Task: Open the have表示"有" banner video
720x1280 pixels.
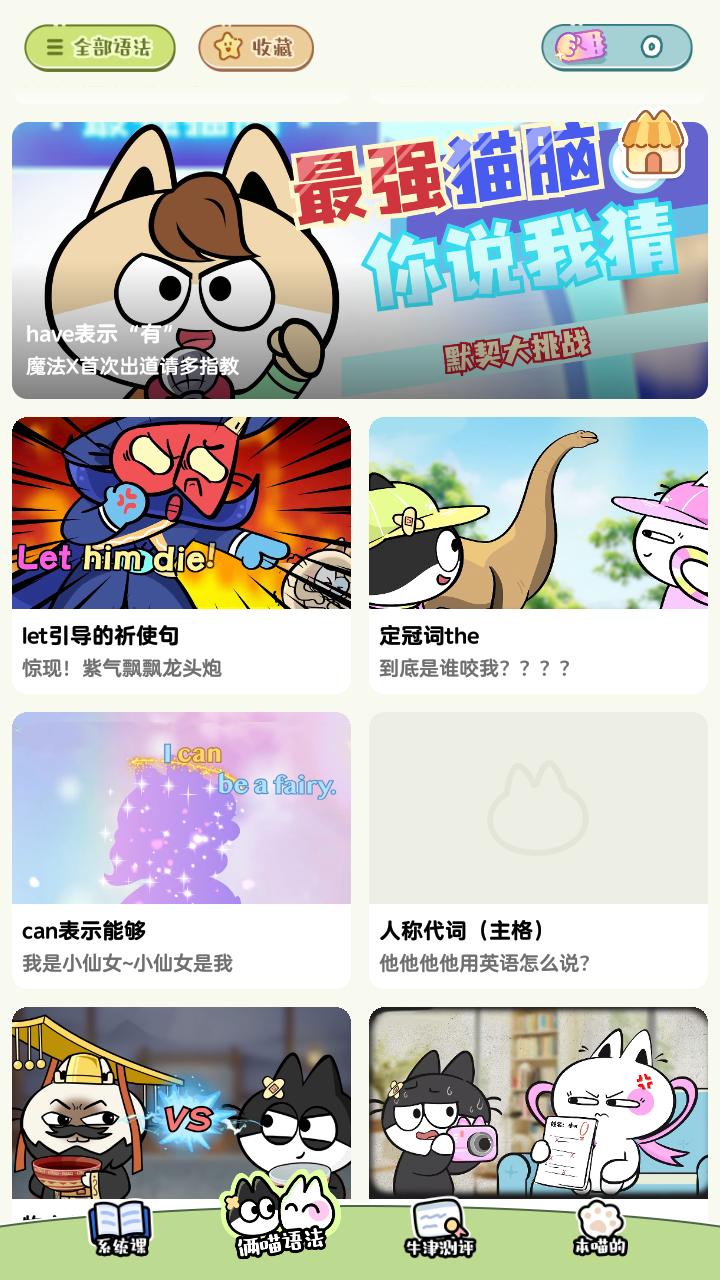Action: point(360,260)
